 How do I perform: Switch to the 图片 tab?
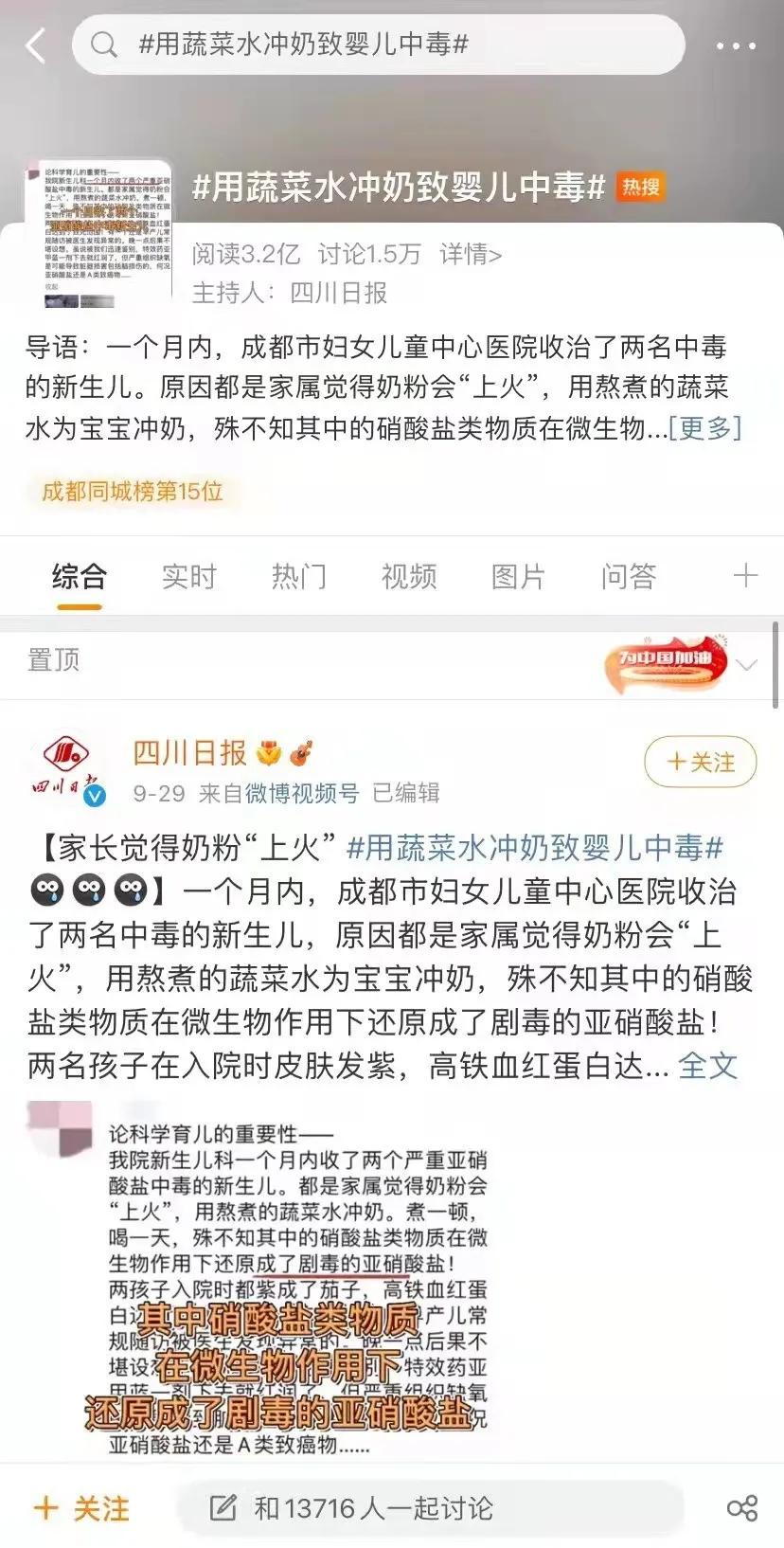tap(518, 576)
